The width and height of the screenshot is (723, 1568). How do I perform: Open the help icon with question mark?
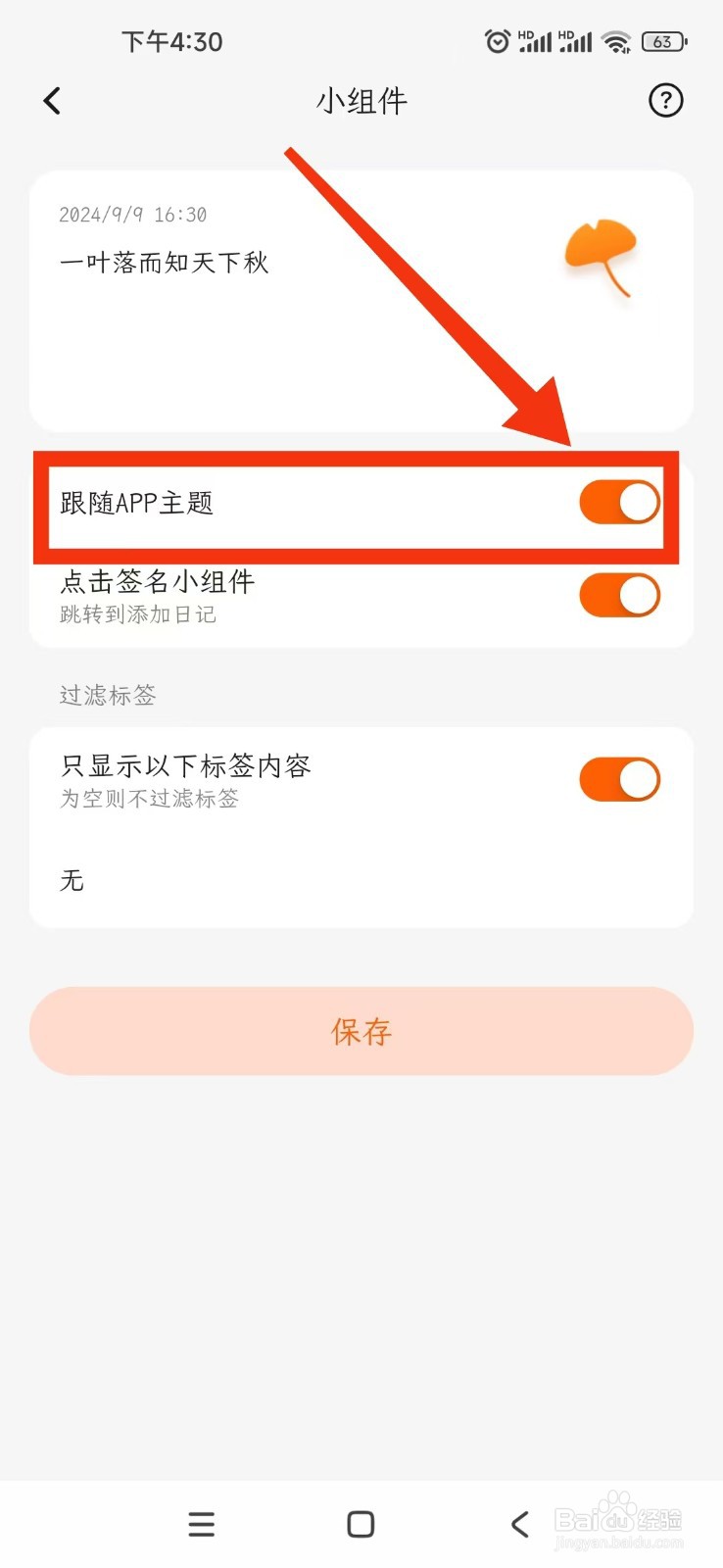point(666,101)
